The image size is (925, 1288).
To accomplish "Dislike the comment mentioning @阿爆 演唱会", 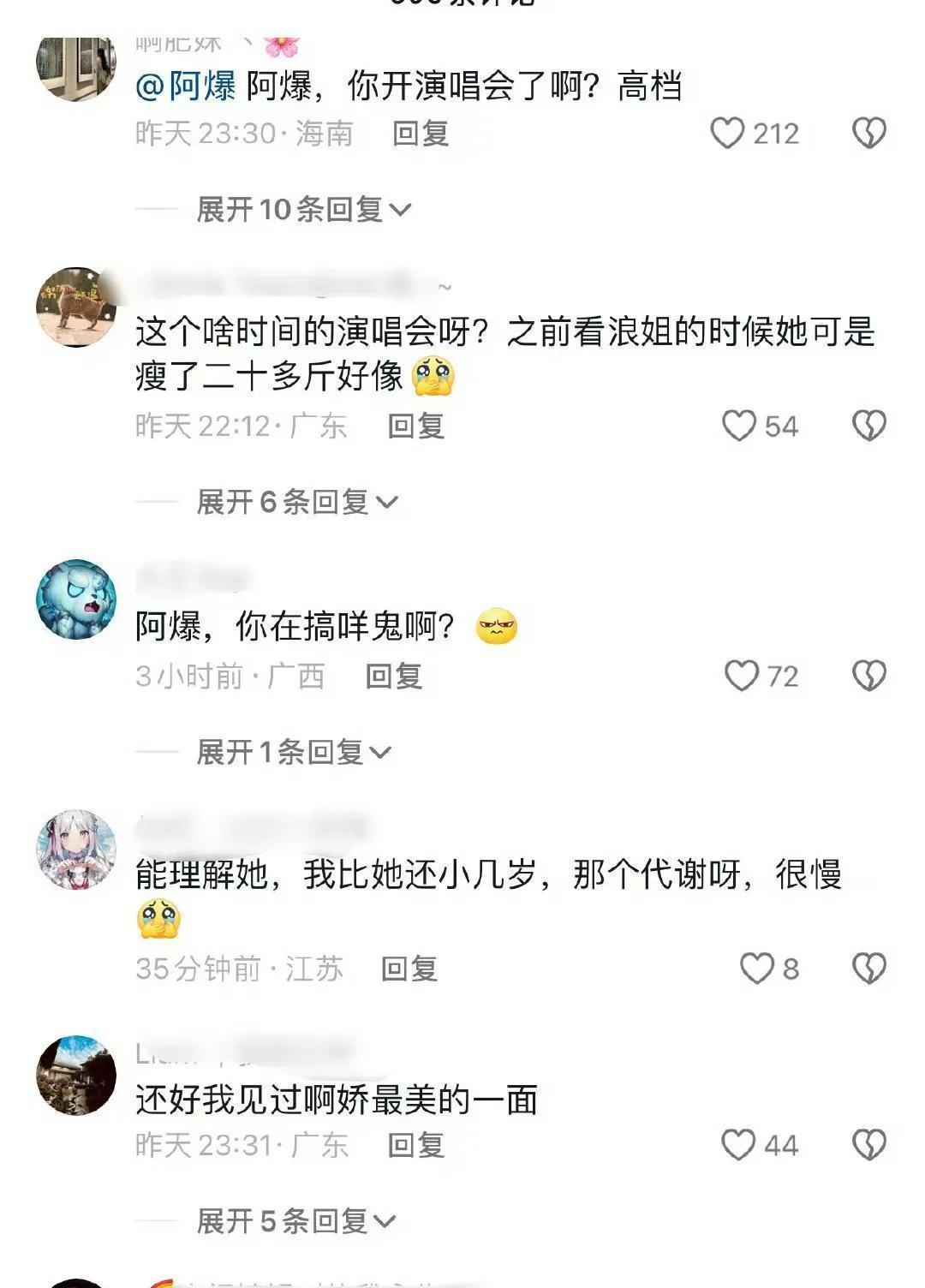I will [x=868, y=134].
